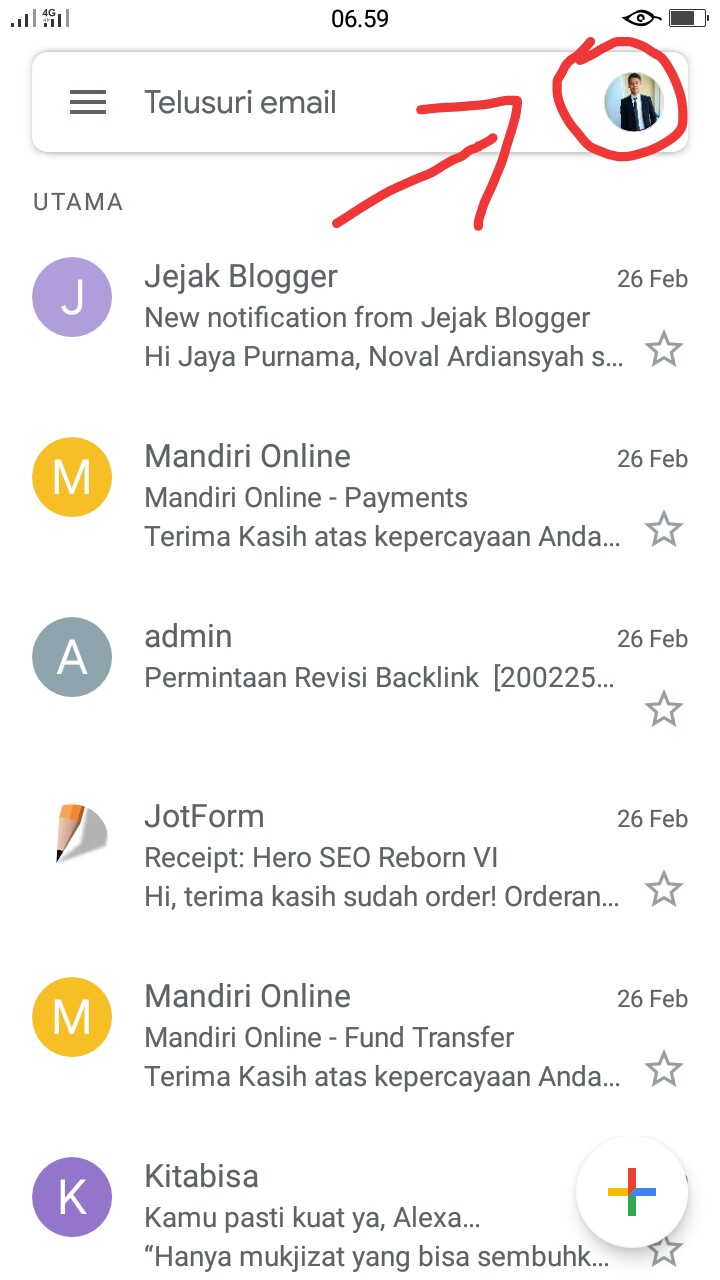This screenshot has width=720, height=1280.
Task: Open the account profile picture
Action: click(633, 102)
